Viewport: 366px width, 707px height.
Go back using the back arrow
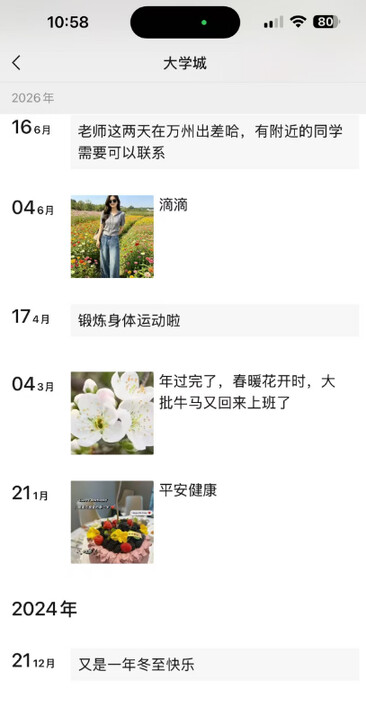click(x=17, y=63)
